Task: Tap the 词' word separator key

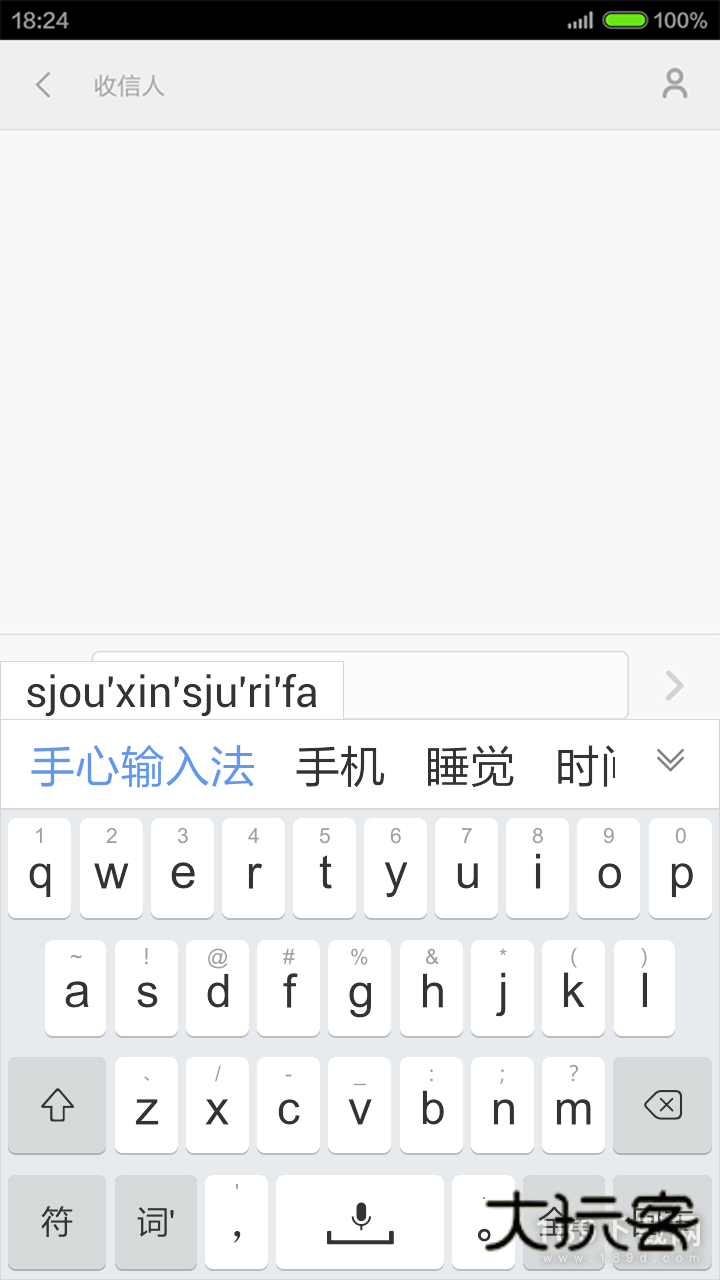Action: click(155, 1221)
